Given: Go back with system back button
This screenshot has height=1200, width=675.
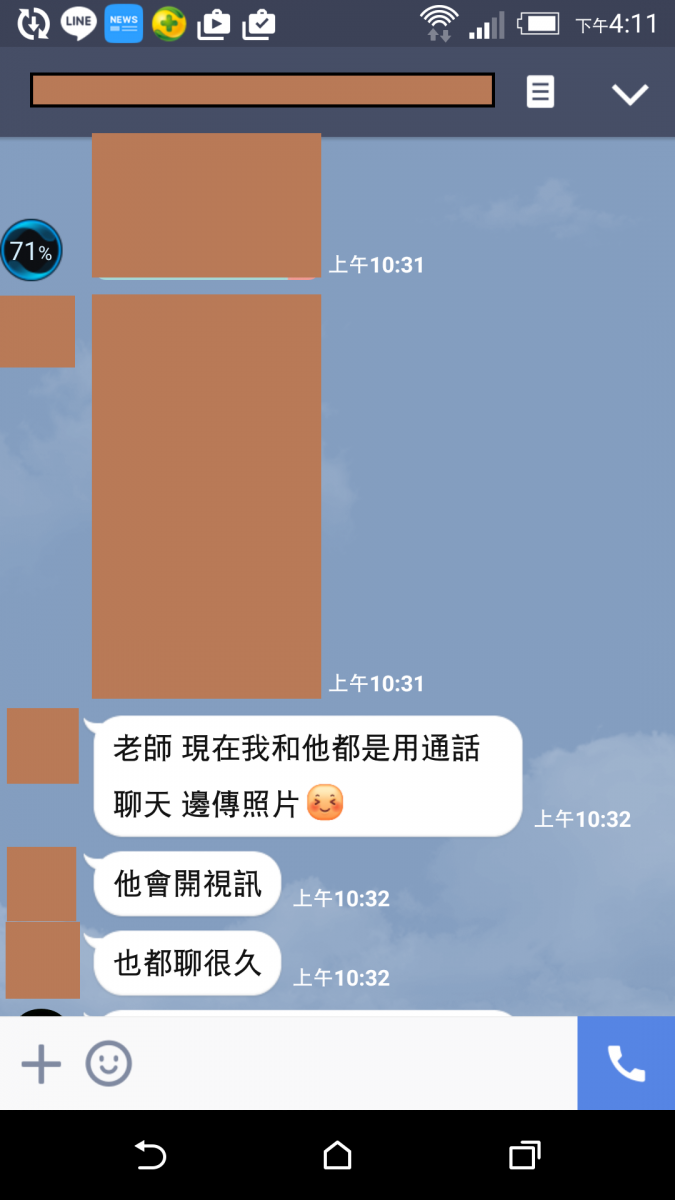Looking at the screenshot, I should 150,1156.
